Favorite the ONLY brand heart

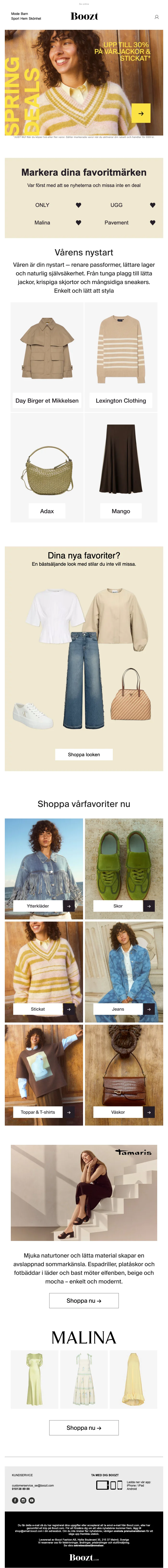coord(78,205)
